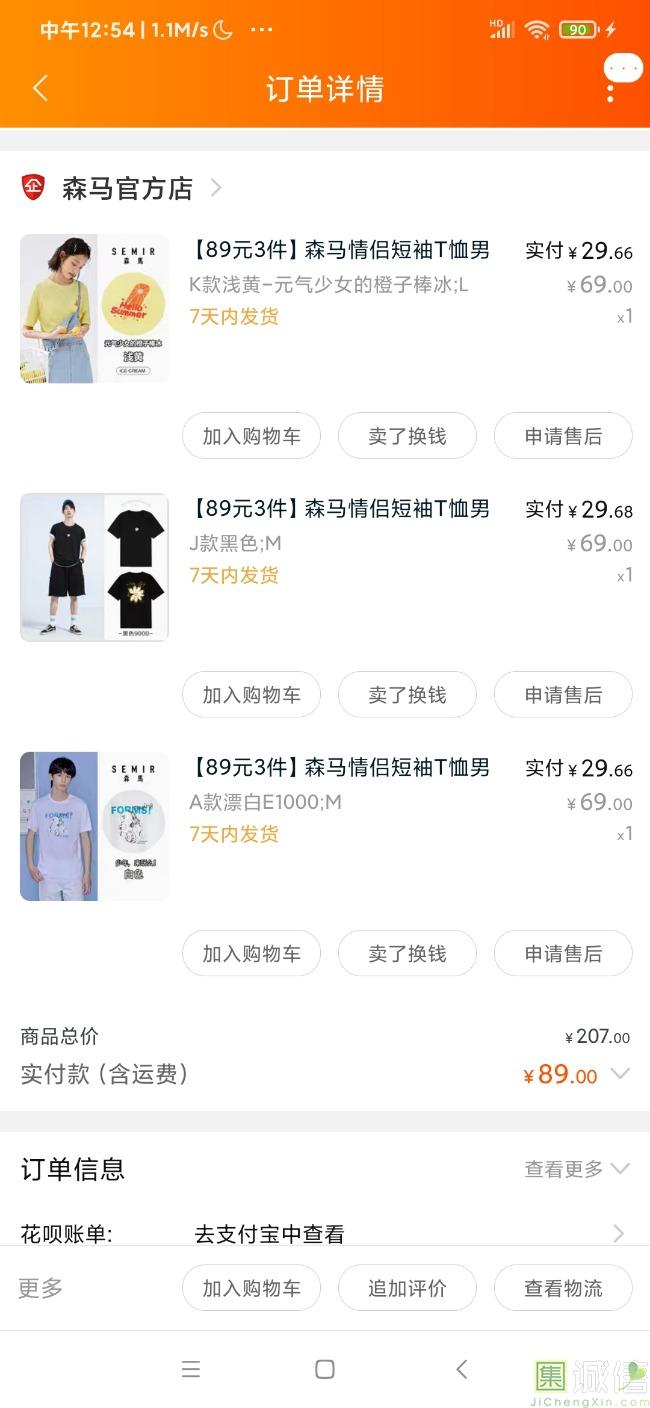Open the A款漂白 T-shirt product image
Viewport: 650px width, 1408px height.
(94, 826)
